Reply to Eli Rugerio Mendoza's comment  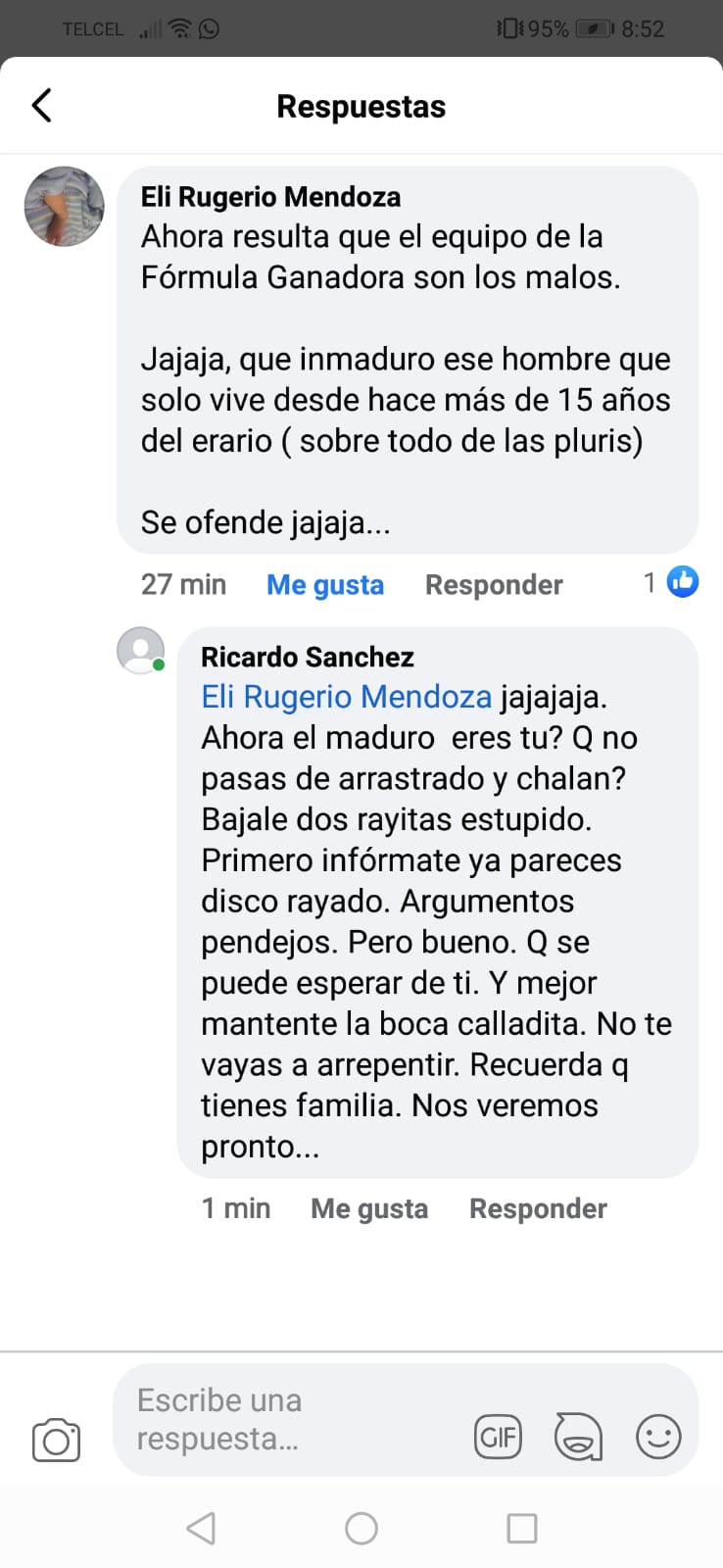(x=494, y=585)
